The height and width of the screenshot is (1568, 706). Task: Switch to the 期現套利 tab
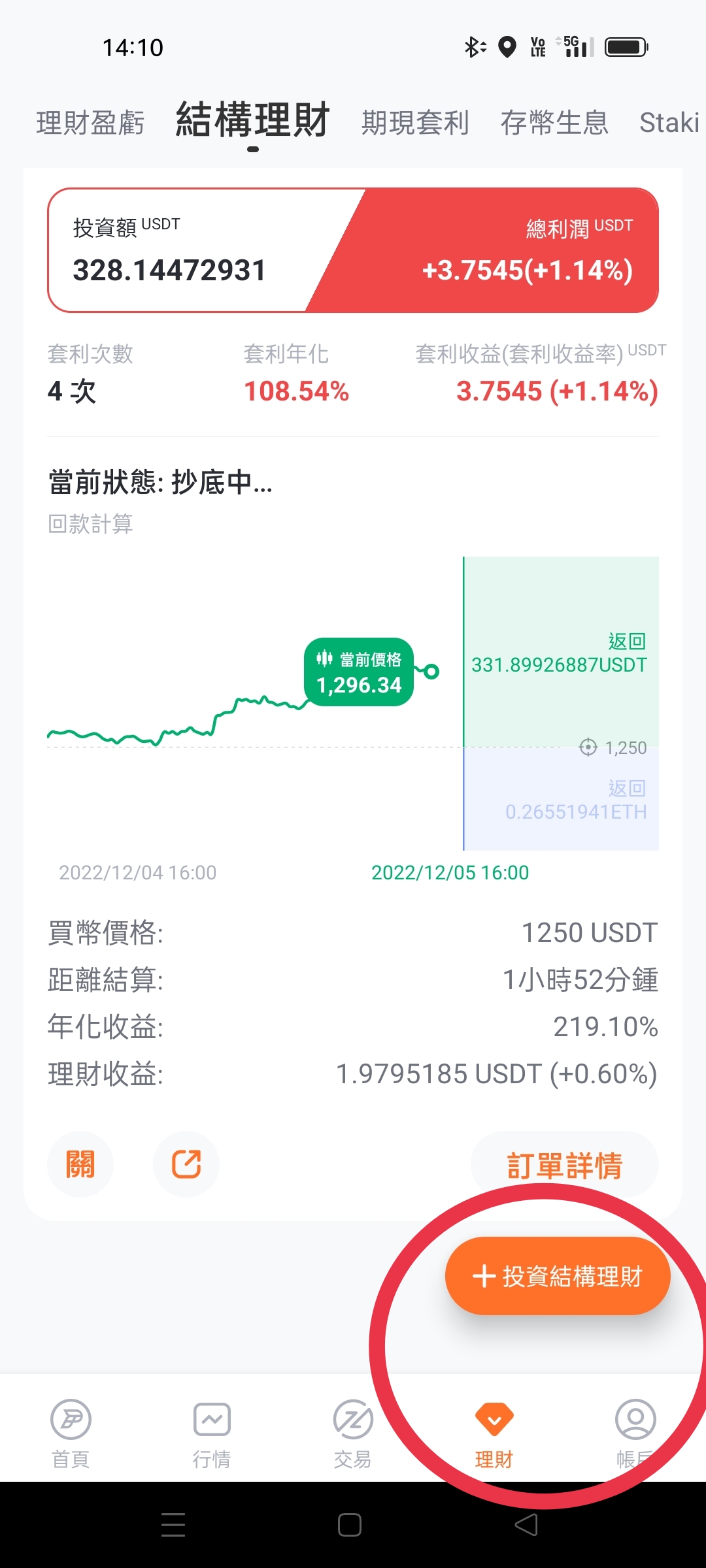(415, 123)
